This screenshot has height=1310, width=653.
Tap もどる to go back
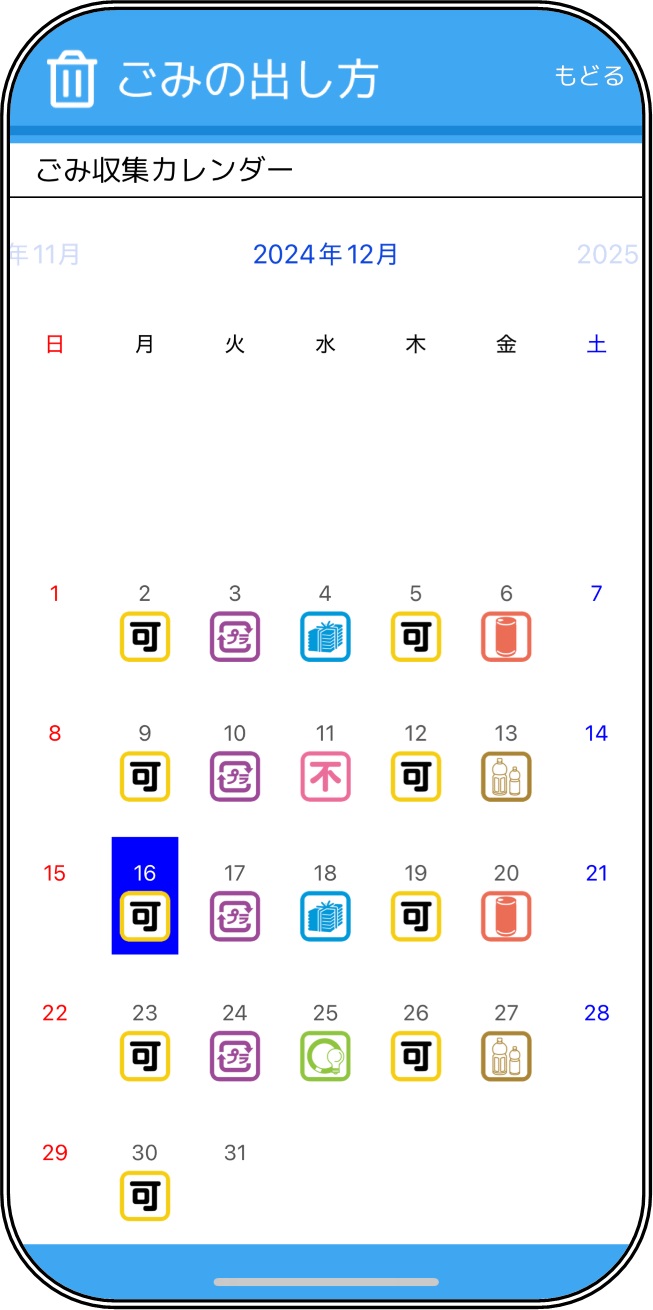pyautogui.click(x=588, y=76)
